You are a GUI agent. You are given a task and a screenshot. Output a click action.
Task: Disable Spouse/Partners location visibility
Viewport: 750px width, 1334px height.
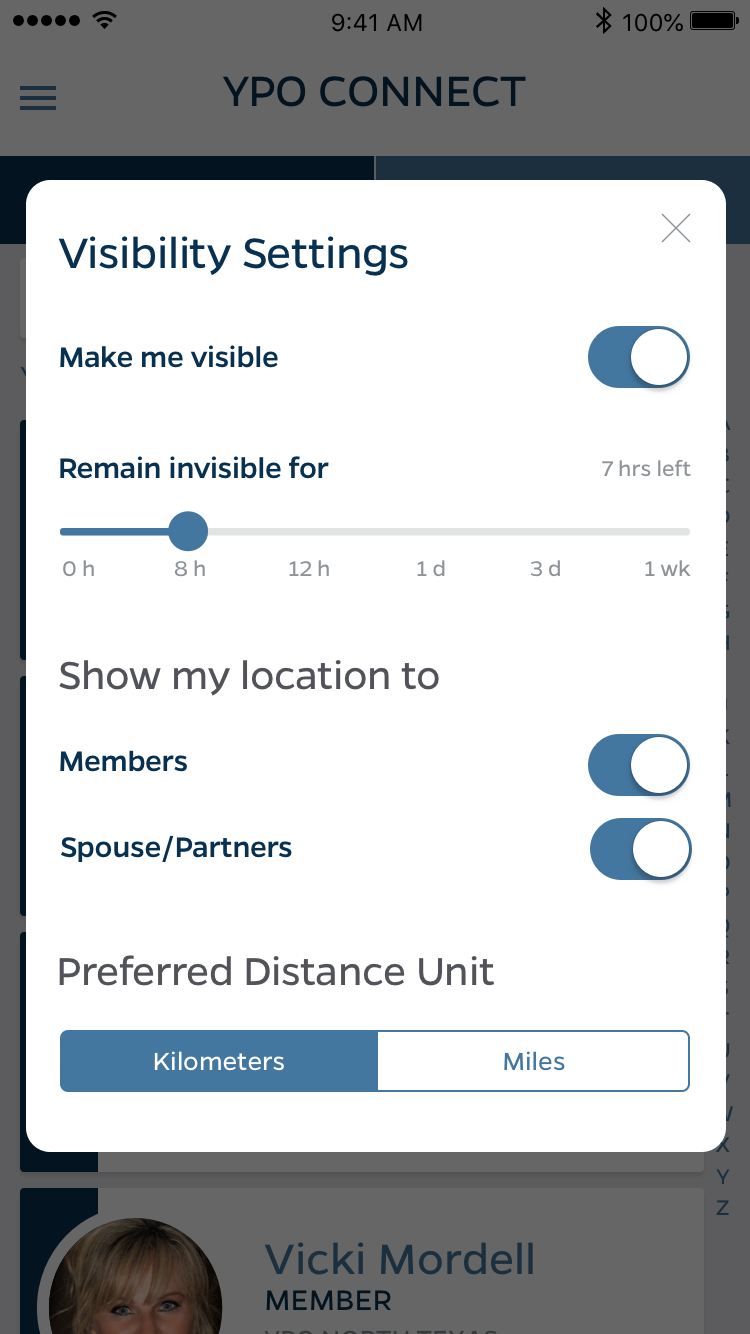[x=640, y=849]
